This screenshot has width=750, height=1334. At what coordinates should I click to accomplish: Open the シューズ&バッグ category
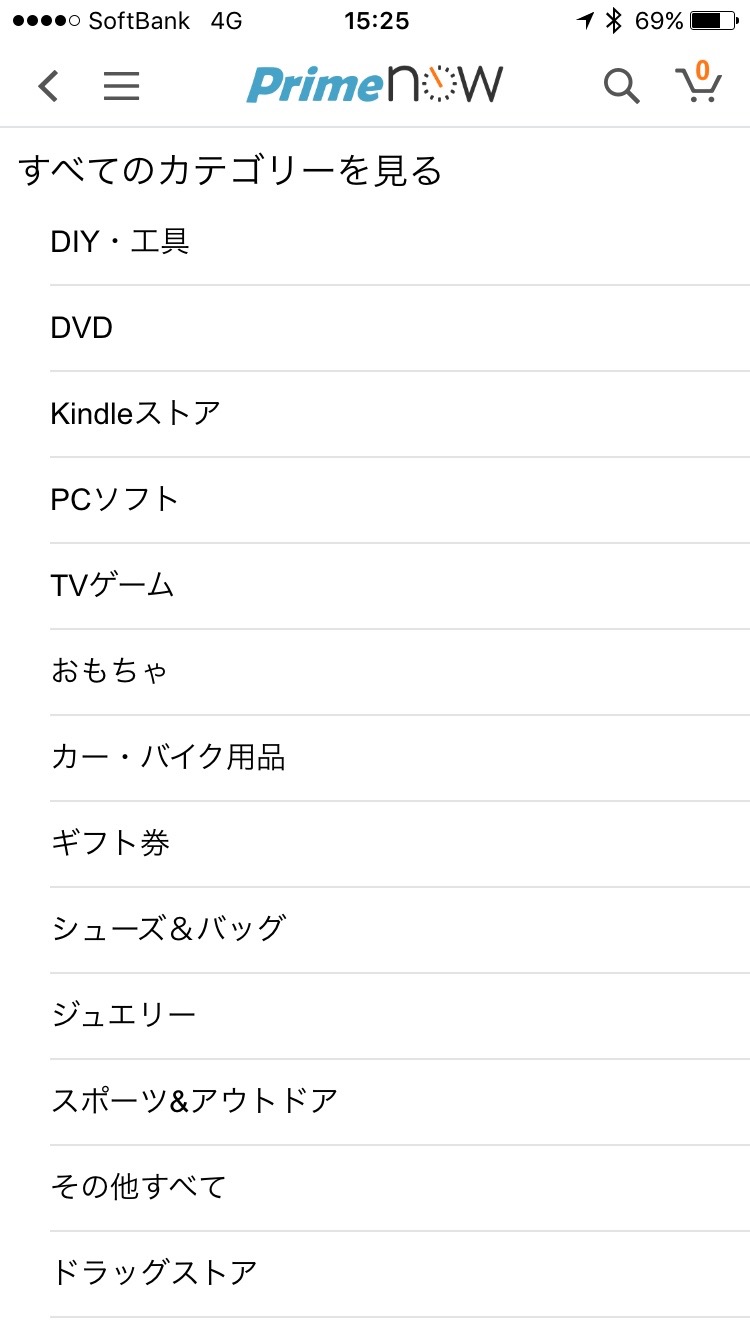click(168, 929)
